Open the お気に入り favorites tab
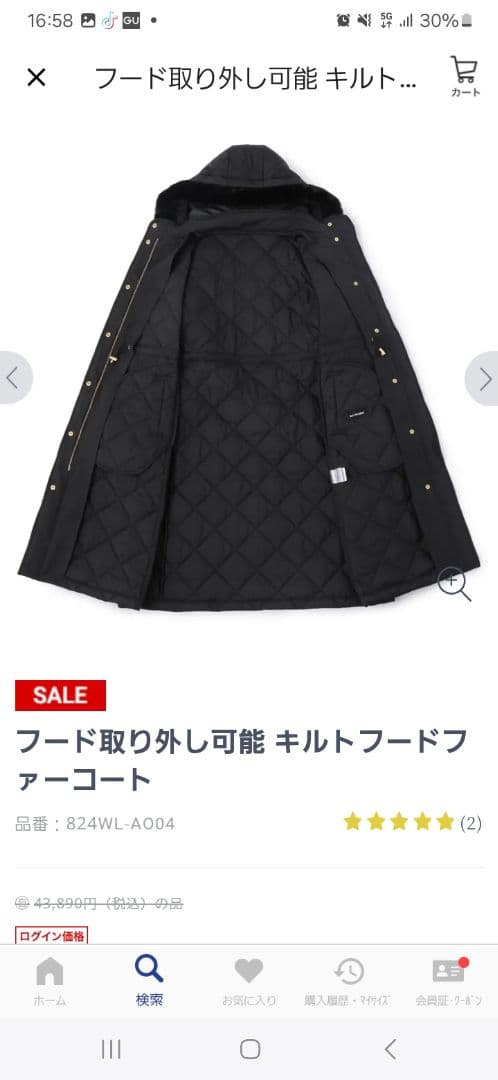The height and width of the screenshot is (1080, 498). [249, 982]
